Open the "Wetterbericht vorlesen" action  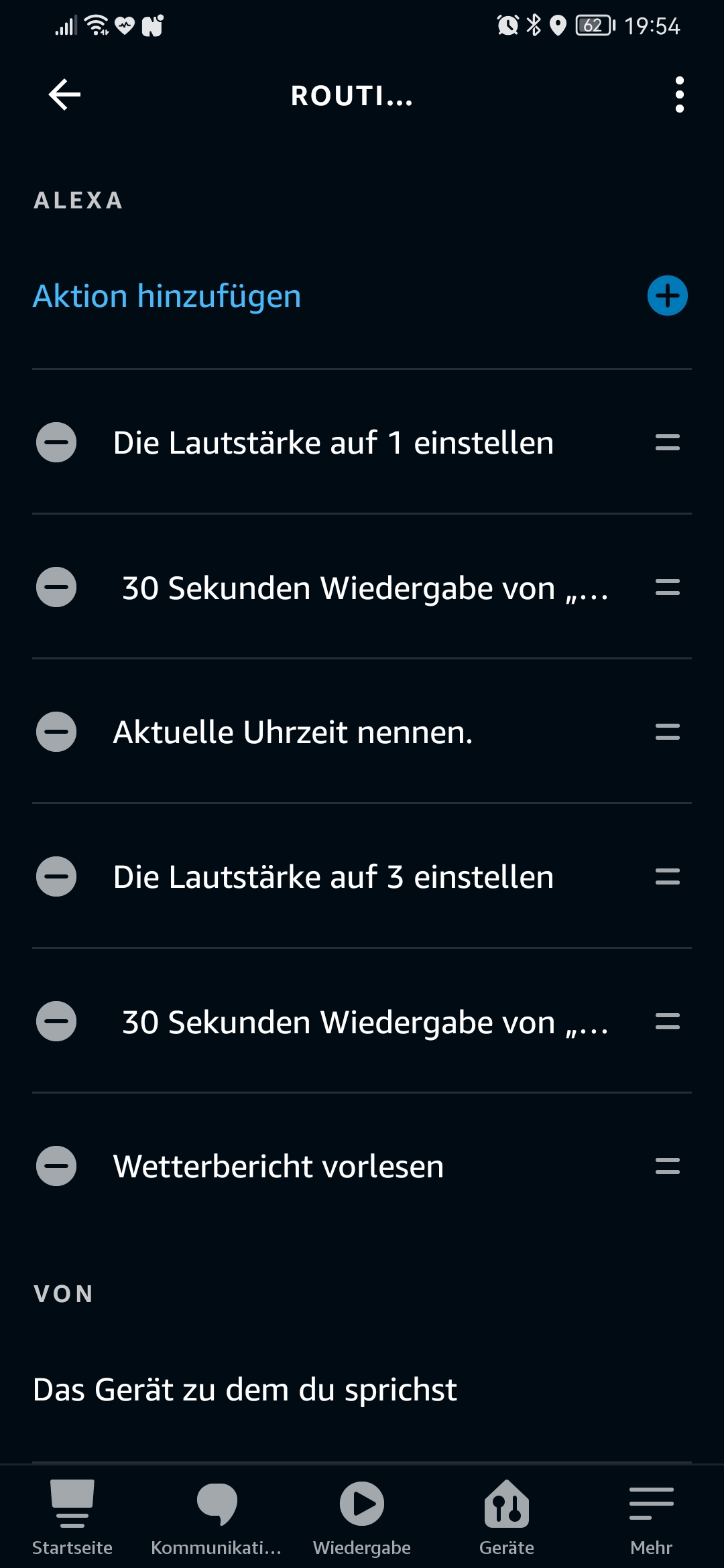(278, 1167)
